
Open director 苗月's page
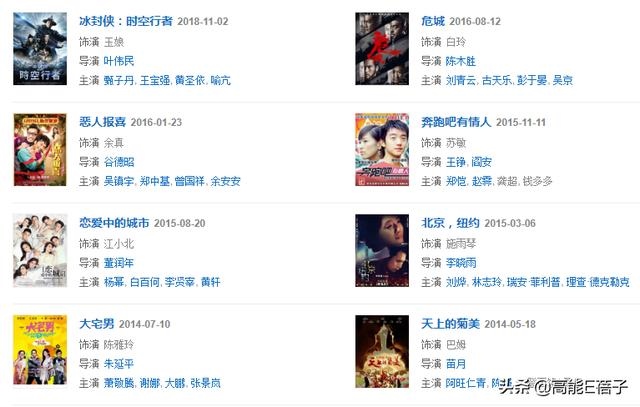455,364
